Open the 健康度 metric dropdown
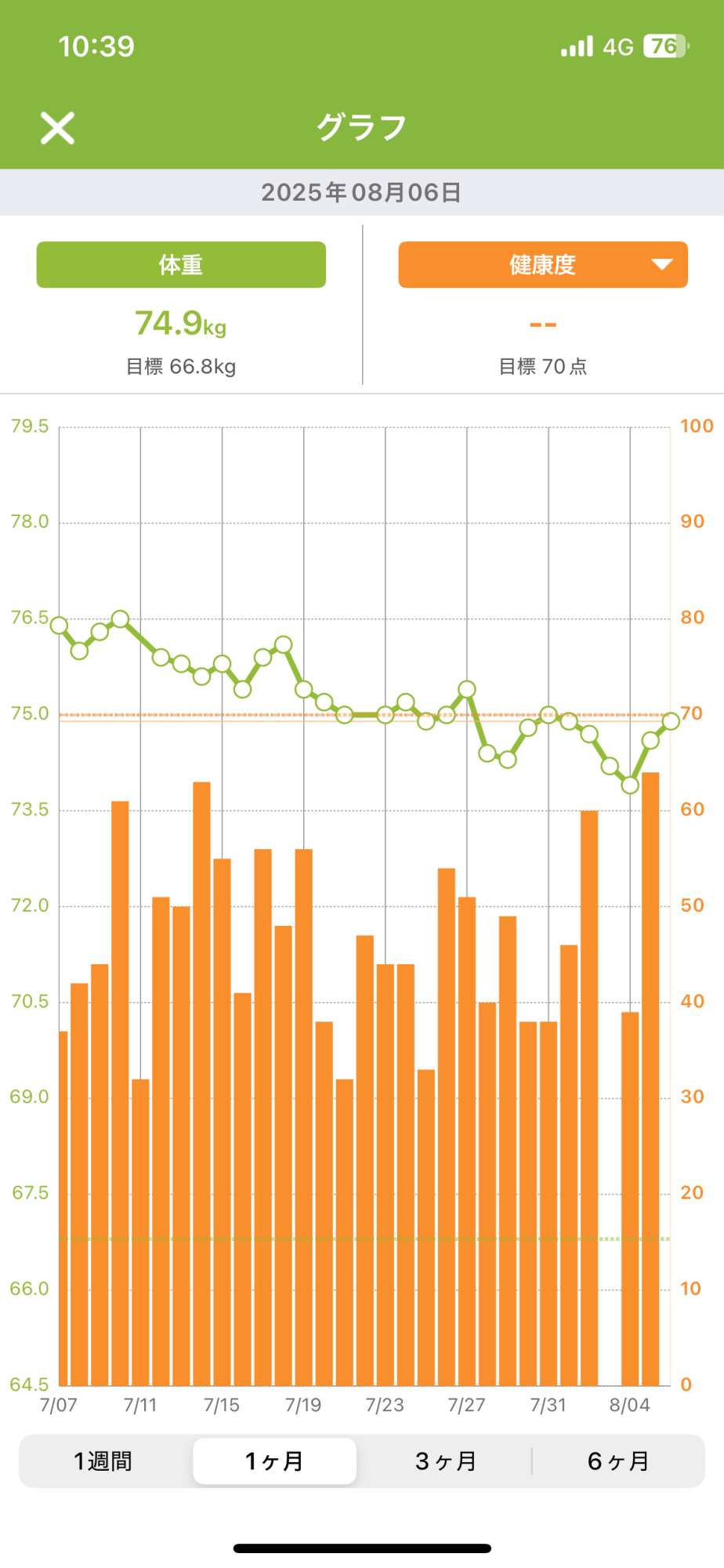 click(x=543, y=265)
